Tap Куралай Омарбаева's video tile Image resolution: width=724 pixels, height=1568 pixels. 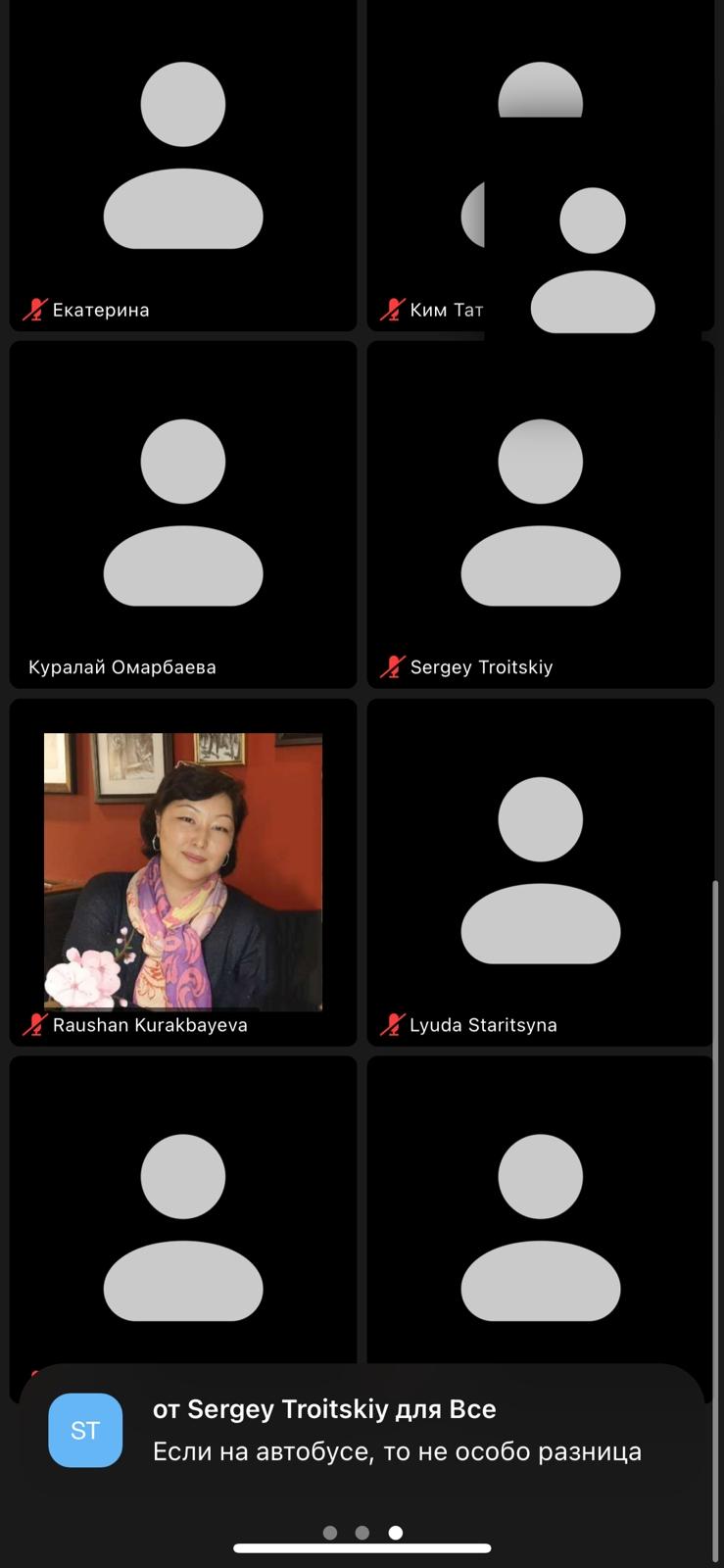click(x=183, y=514)
